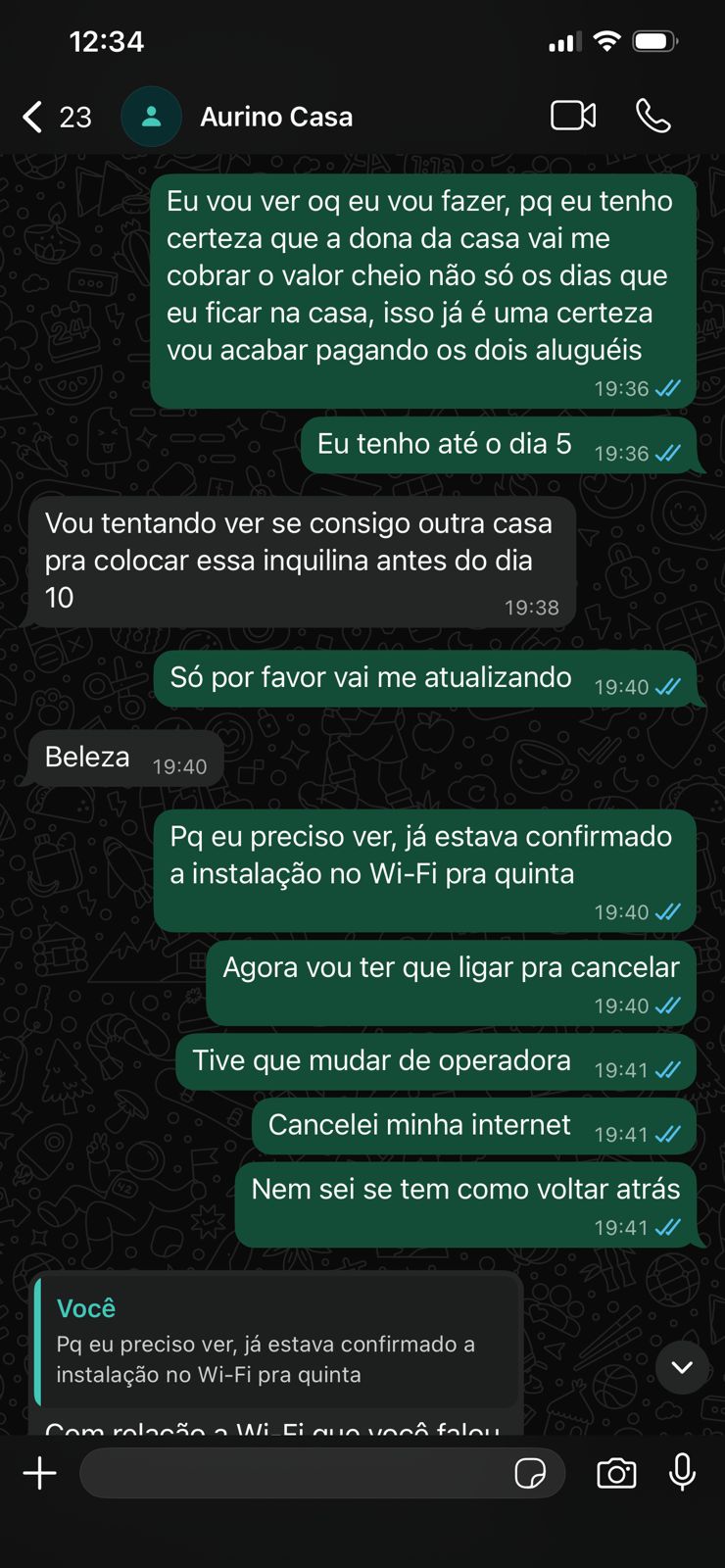Open the attachment plus menu
This screenshot has width=725, height=1568.
tap(40, 1473)
